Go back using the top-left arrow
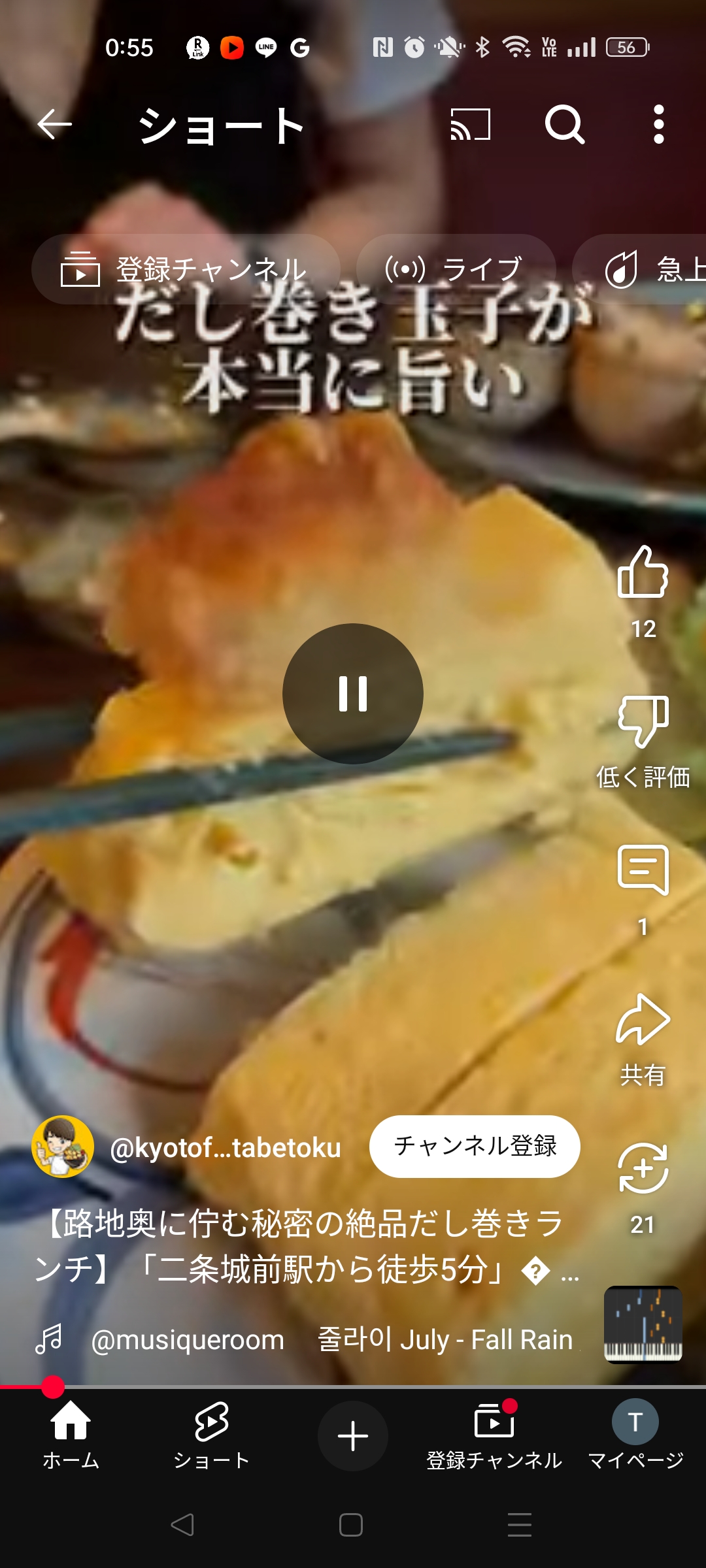 (54, 124)
